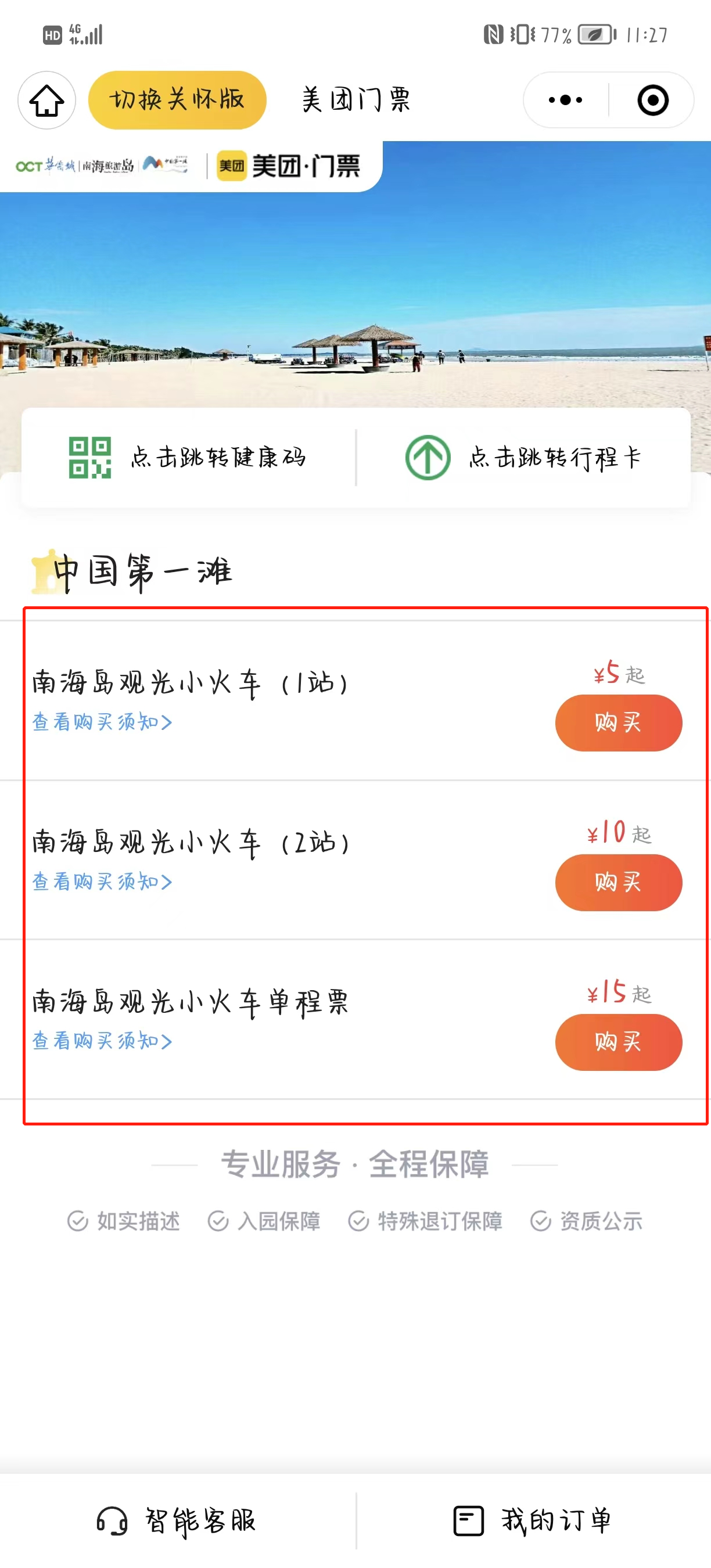
Task: Open 我的订单 my orders
Action: [533, 1520]
